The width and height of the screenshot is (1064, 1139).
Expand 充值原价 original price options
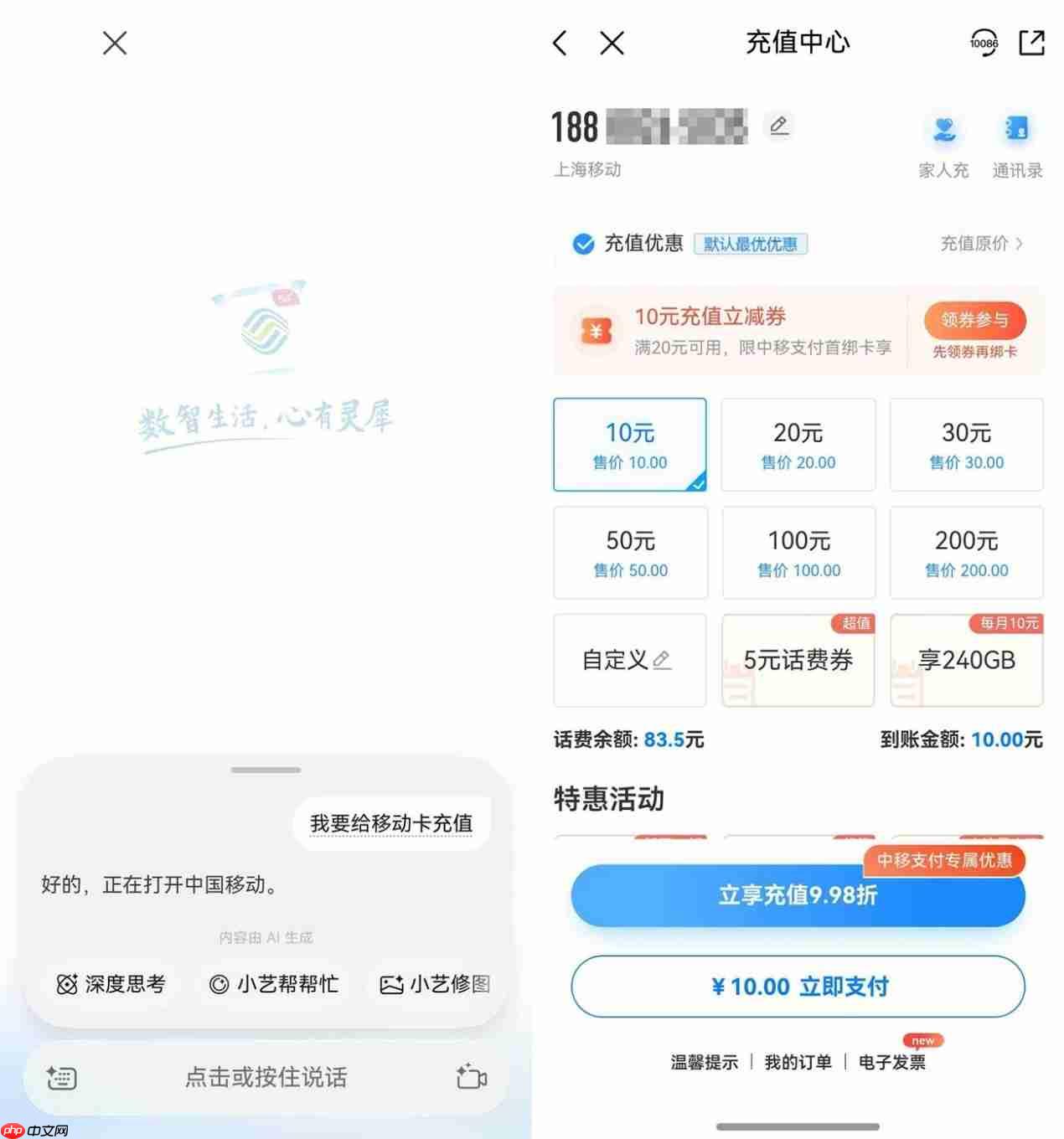[980, 244]
